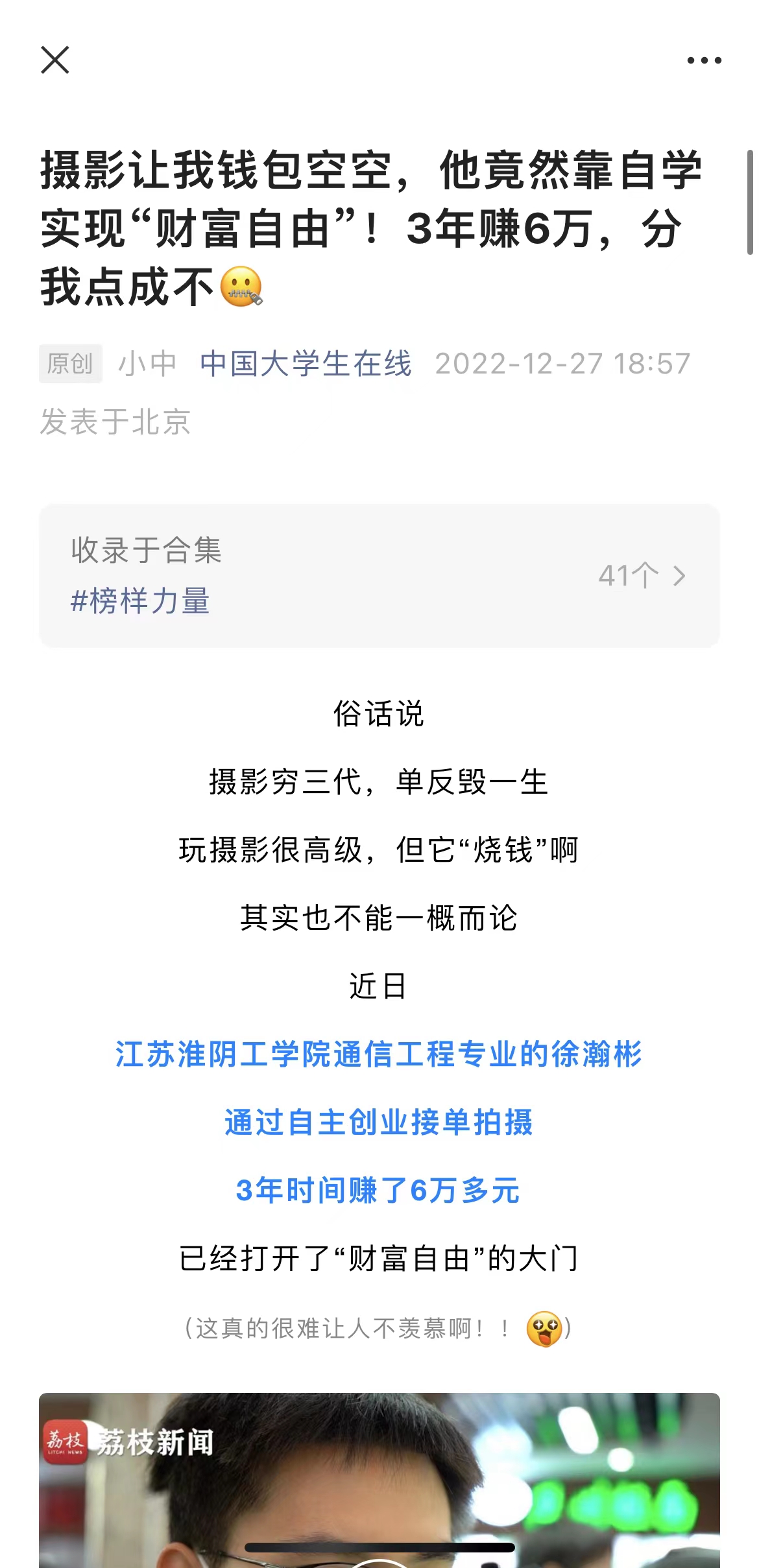Open the 中国大学生在线 account page
The image size is (759, 1568).
click(x=306, y=363)
